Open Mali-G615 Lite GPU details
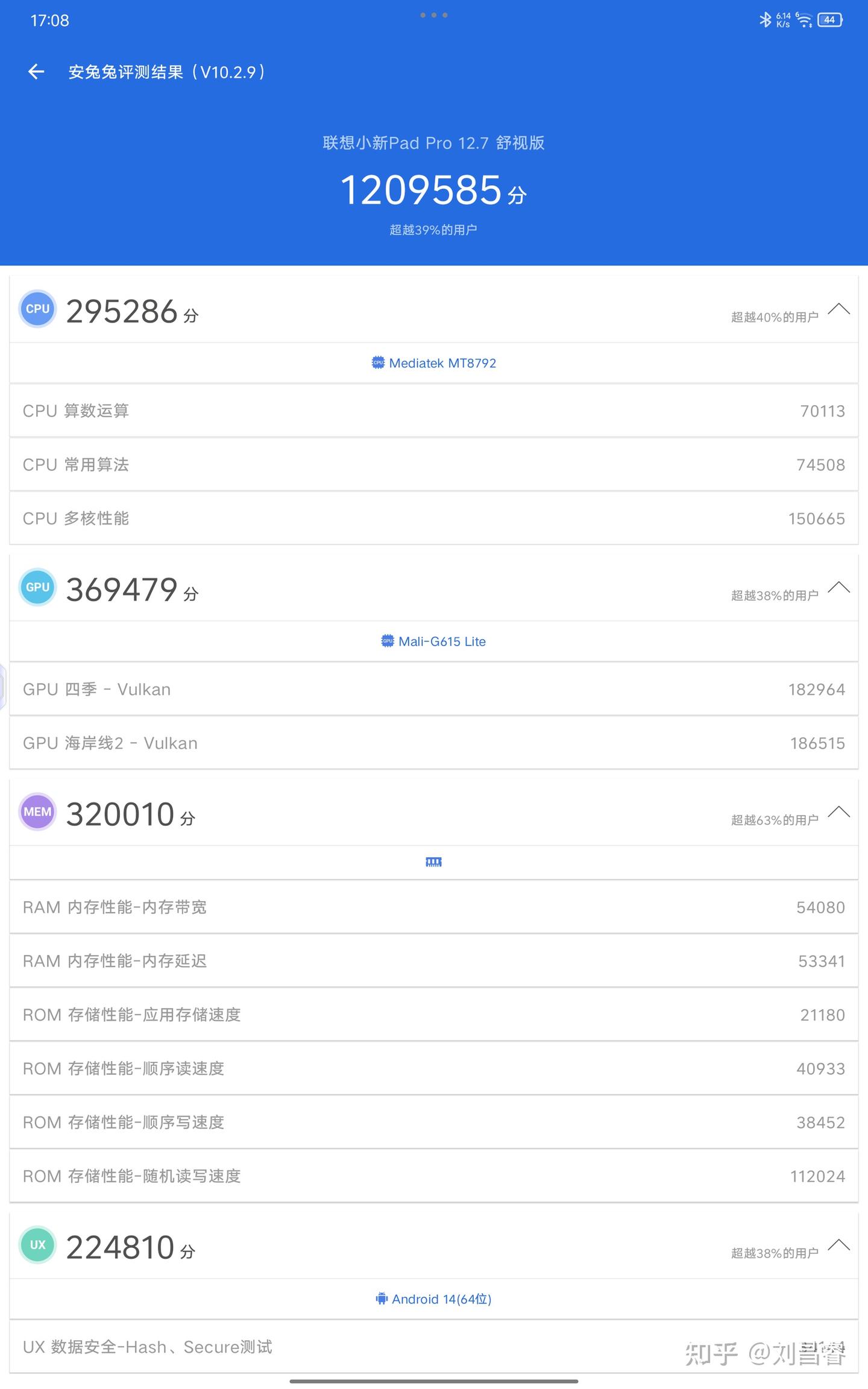Viewport: 868px width, 1389px height. point(434,641)
